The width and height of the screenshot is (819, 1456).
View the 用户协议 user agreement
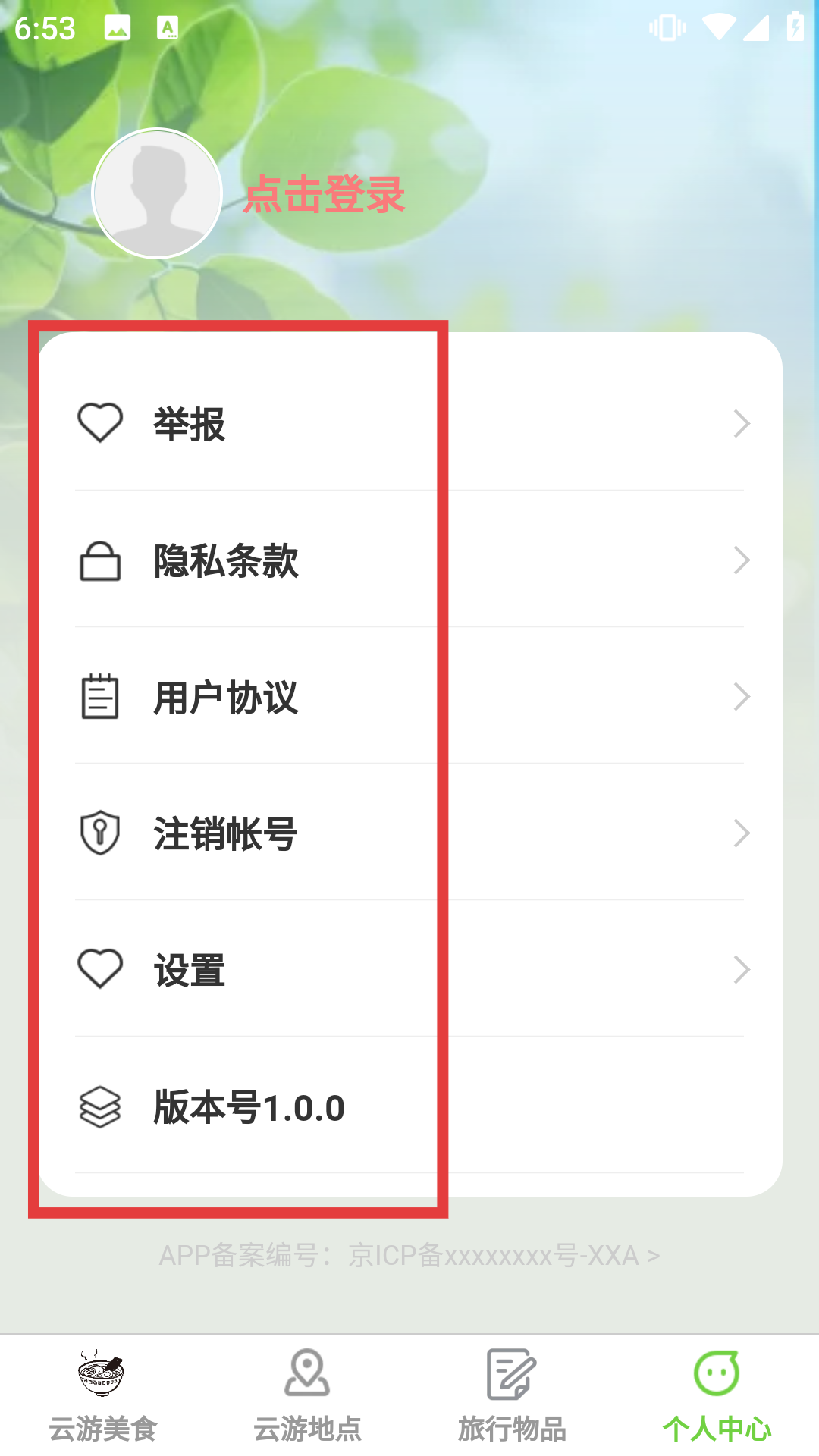tap(409, 697)
